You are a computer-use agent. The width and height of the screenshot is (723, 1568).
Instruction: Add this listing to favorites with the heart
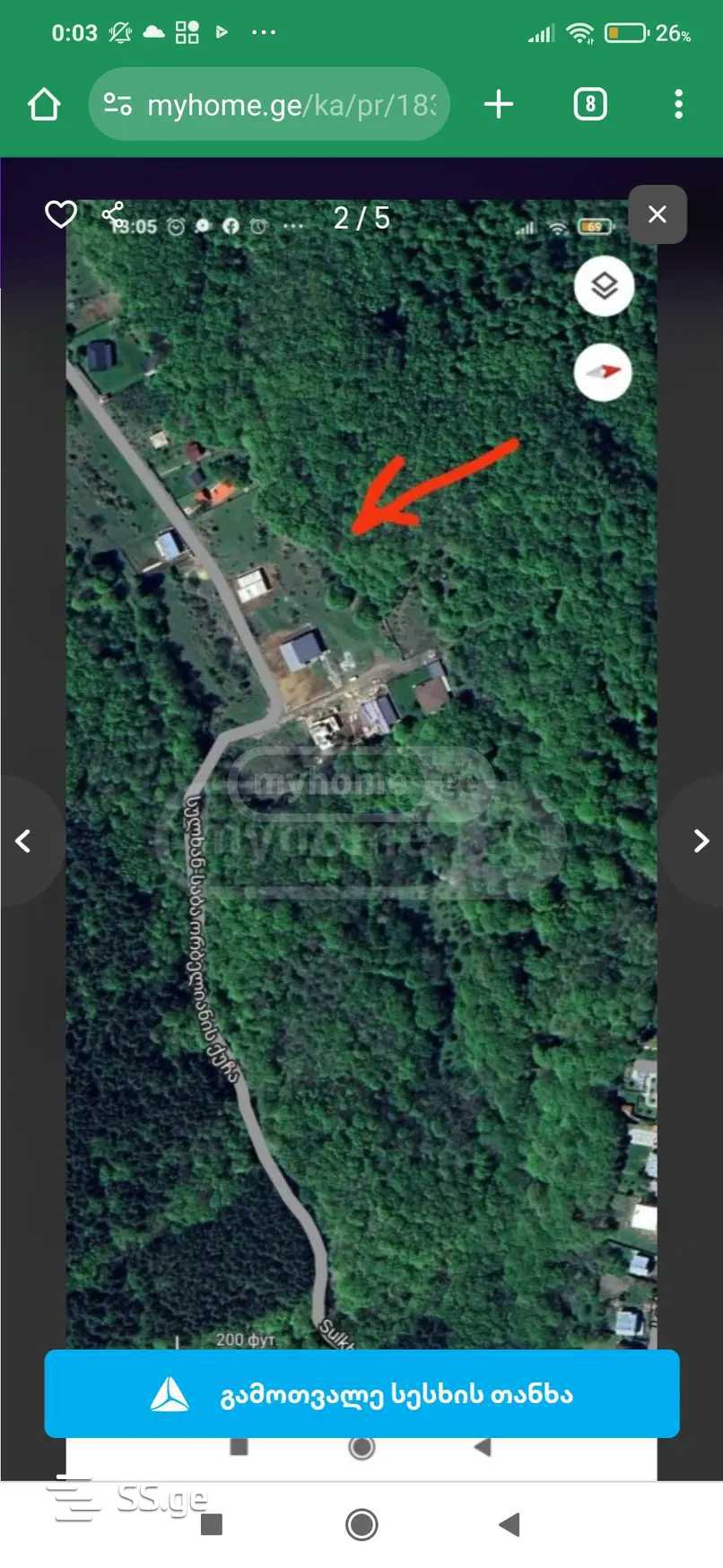[61, 214]
